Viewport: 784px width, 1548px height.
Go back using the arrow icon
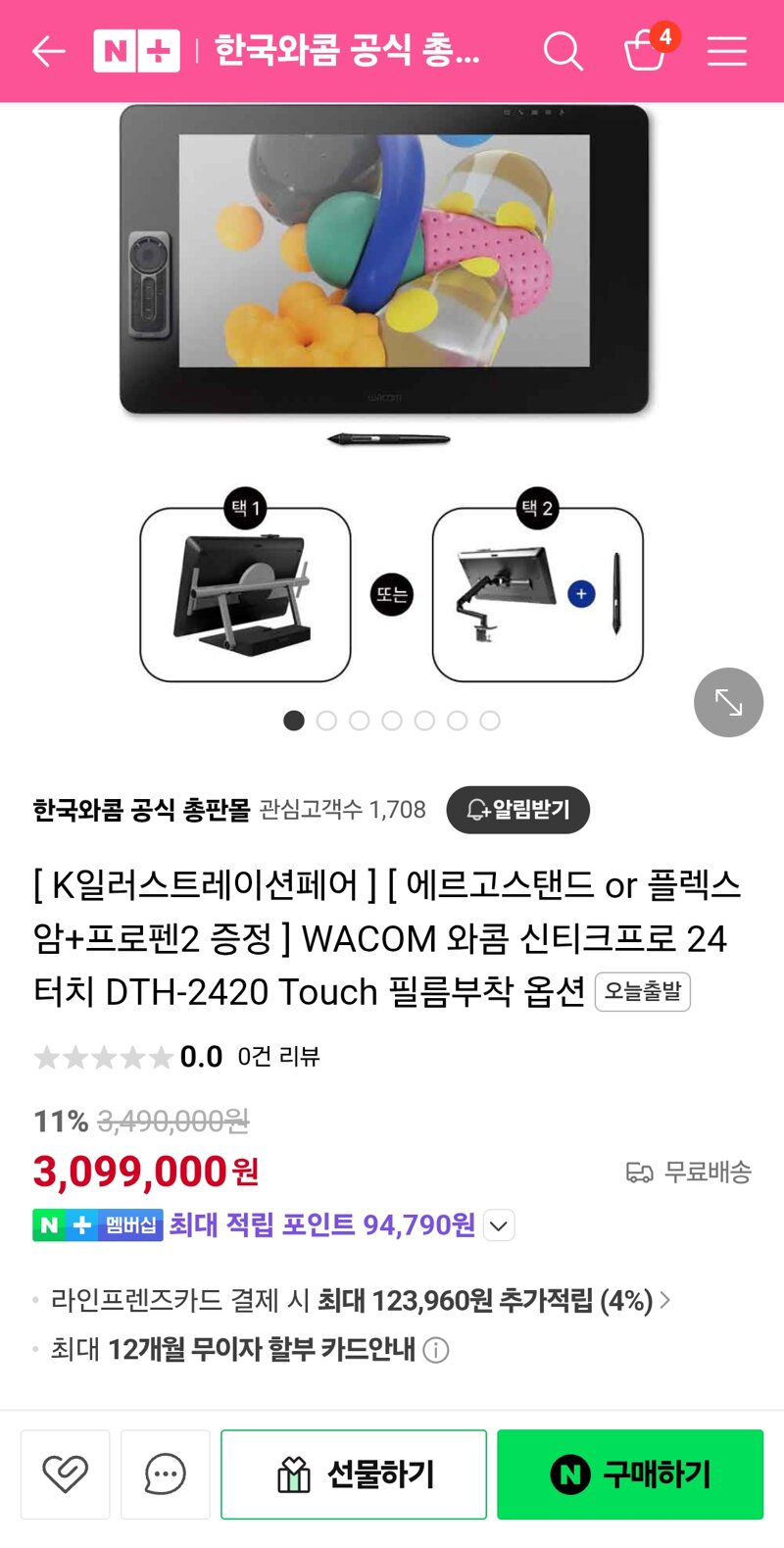coord(48,51)
